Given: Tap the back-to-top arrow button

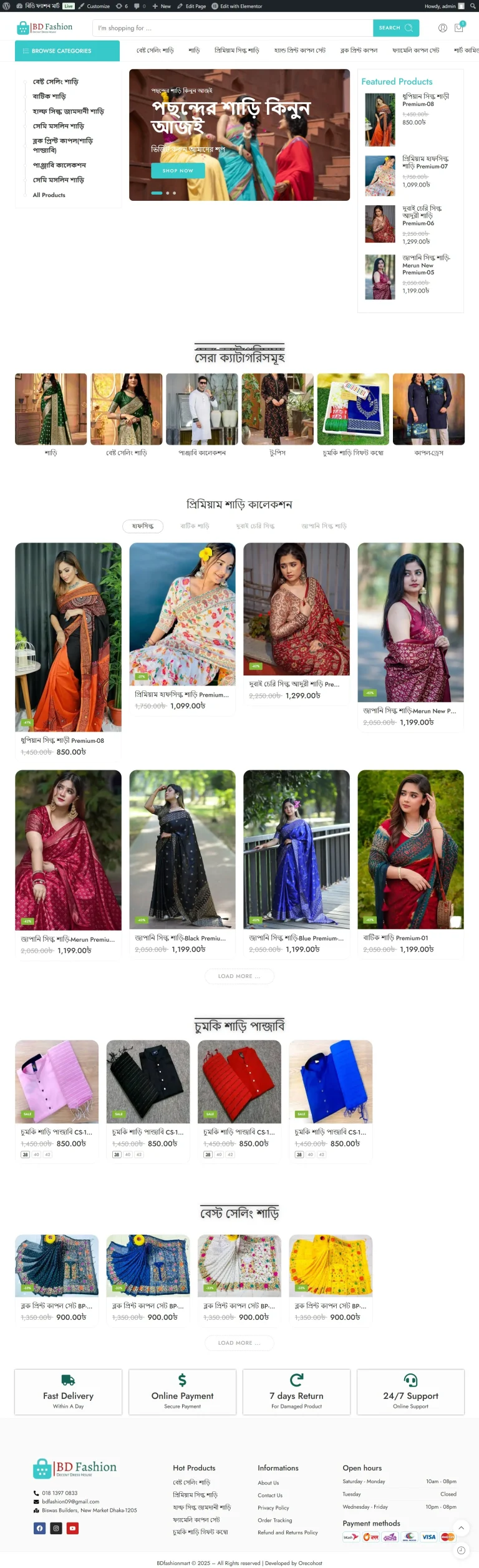Looking at the screenshot, I should [460, 1527].
